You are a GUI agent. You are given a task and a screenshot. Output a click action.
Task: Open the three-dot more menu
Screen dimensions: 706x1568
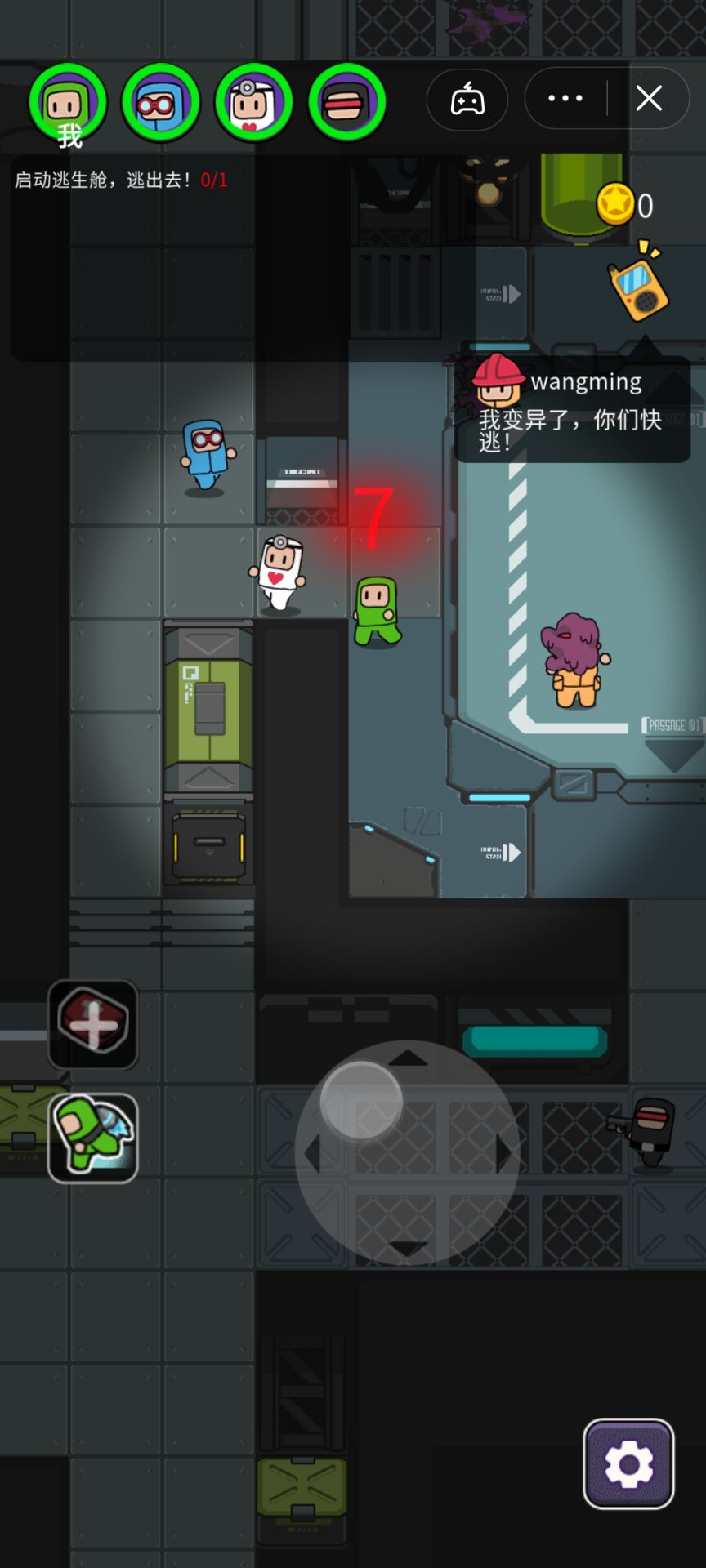point(565,99)
